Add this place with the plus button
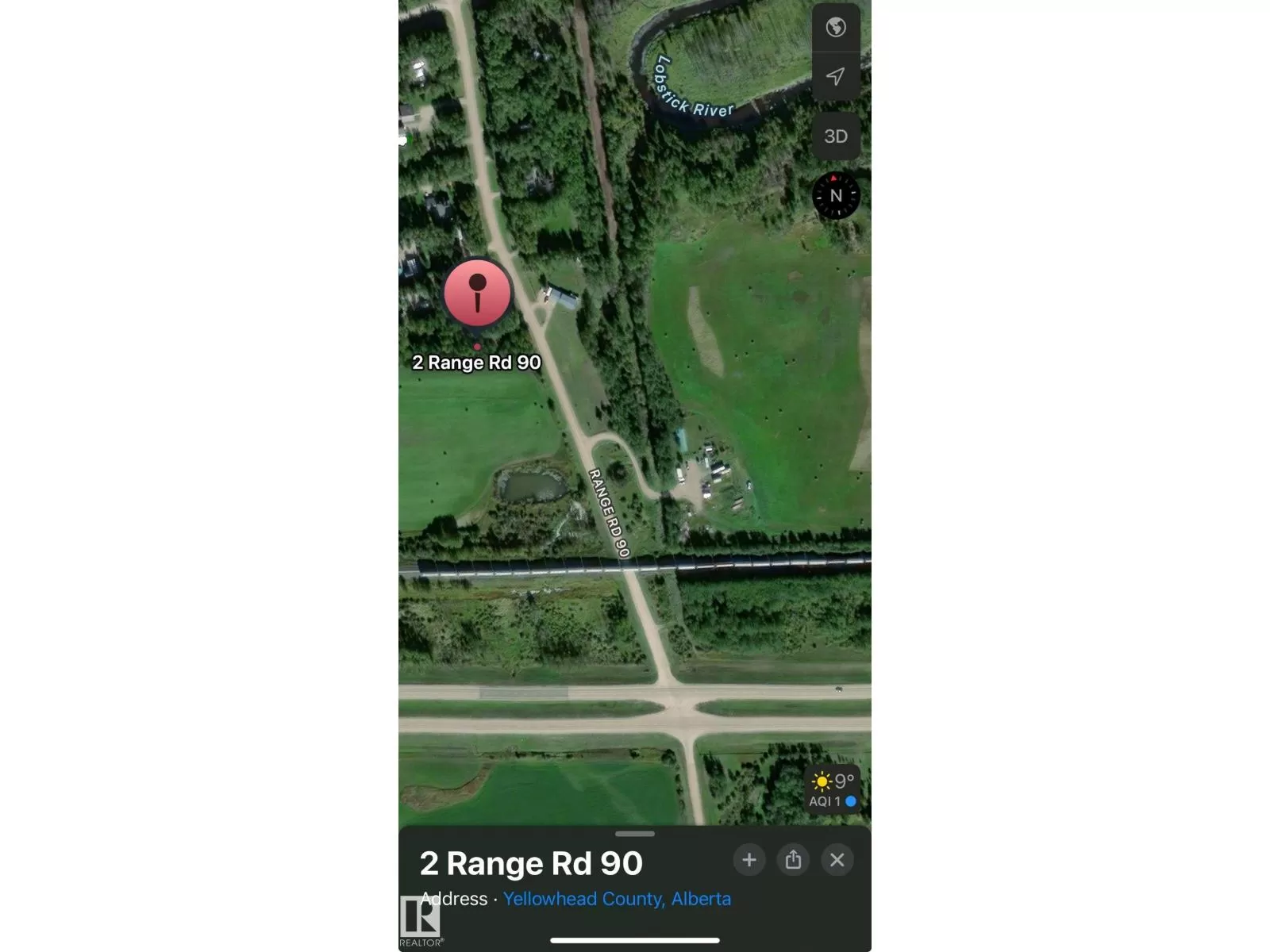The width and height of the screenshot is (1270, 952). coord(749,860)
